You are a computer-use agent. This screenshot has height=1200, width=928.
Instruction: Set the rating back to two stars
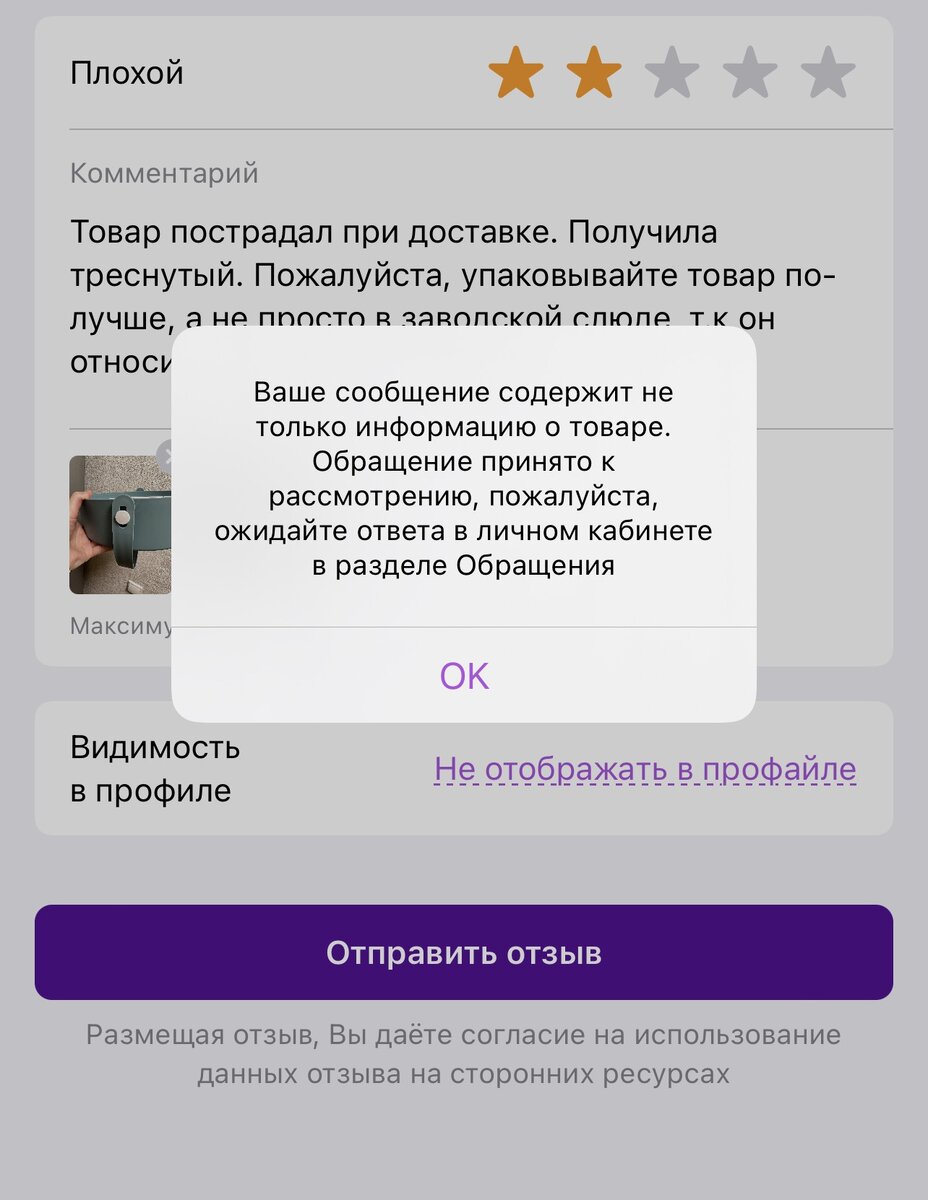pyautogui.click(x=594, y=70)
